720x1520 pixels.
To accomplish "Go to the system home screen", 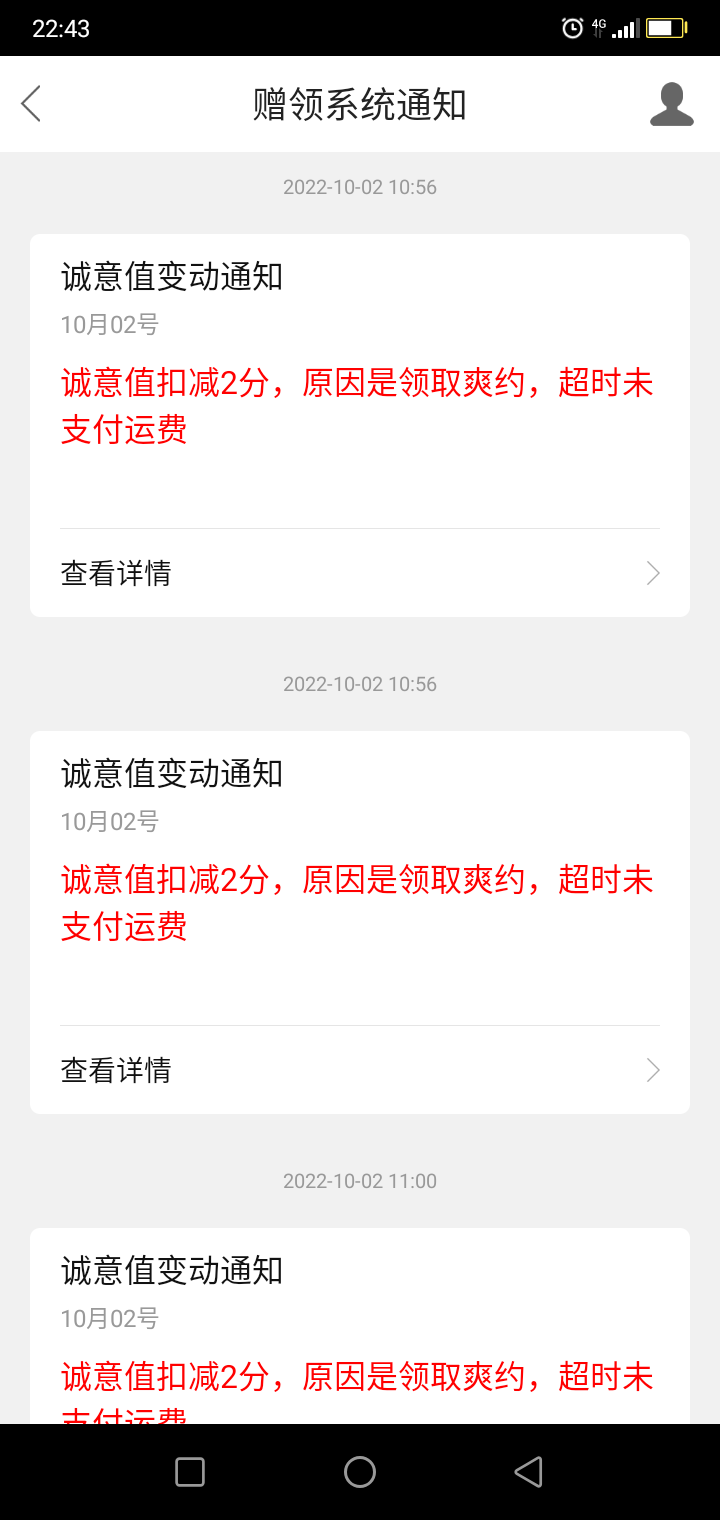I will 360,1472.
